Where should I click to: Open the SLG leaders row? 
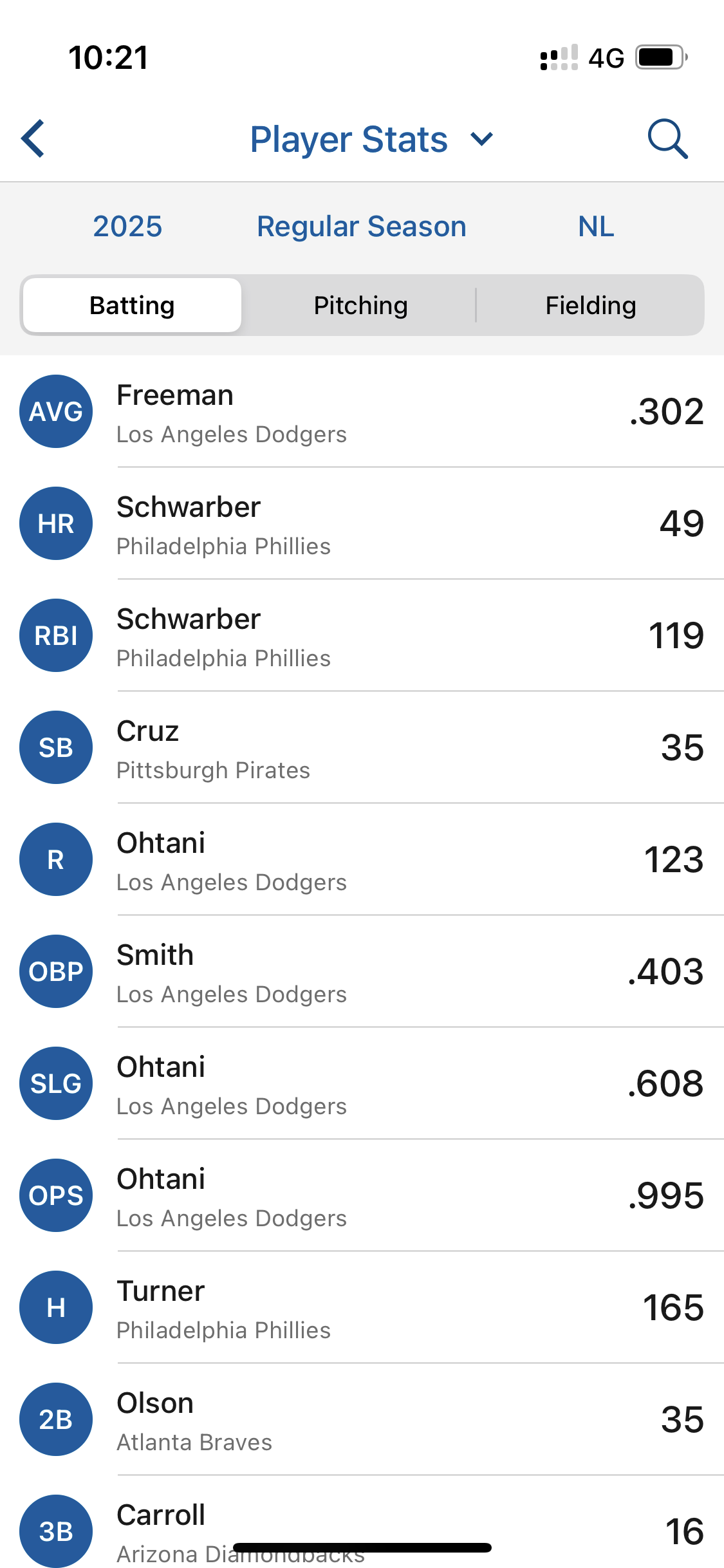[362, 1083]
